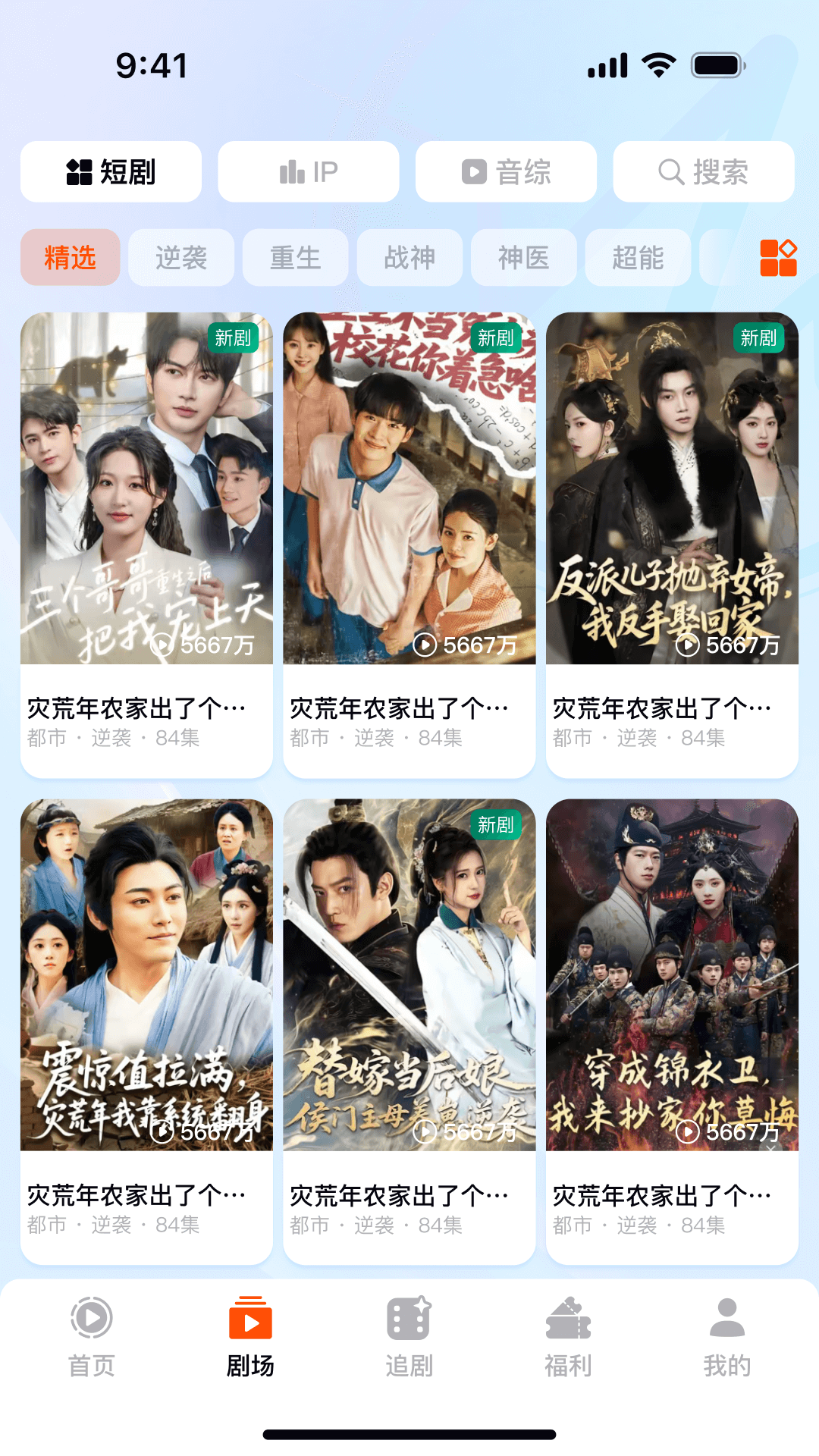Select the 短剧 grid icon
Viewport: 819px width, 1456px height.
(x=78, y=171)
